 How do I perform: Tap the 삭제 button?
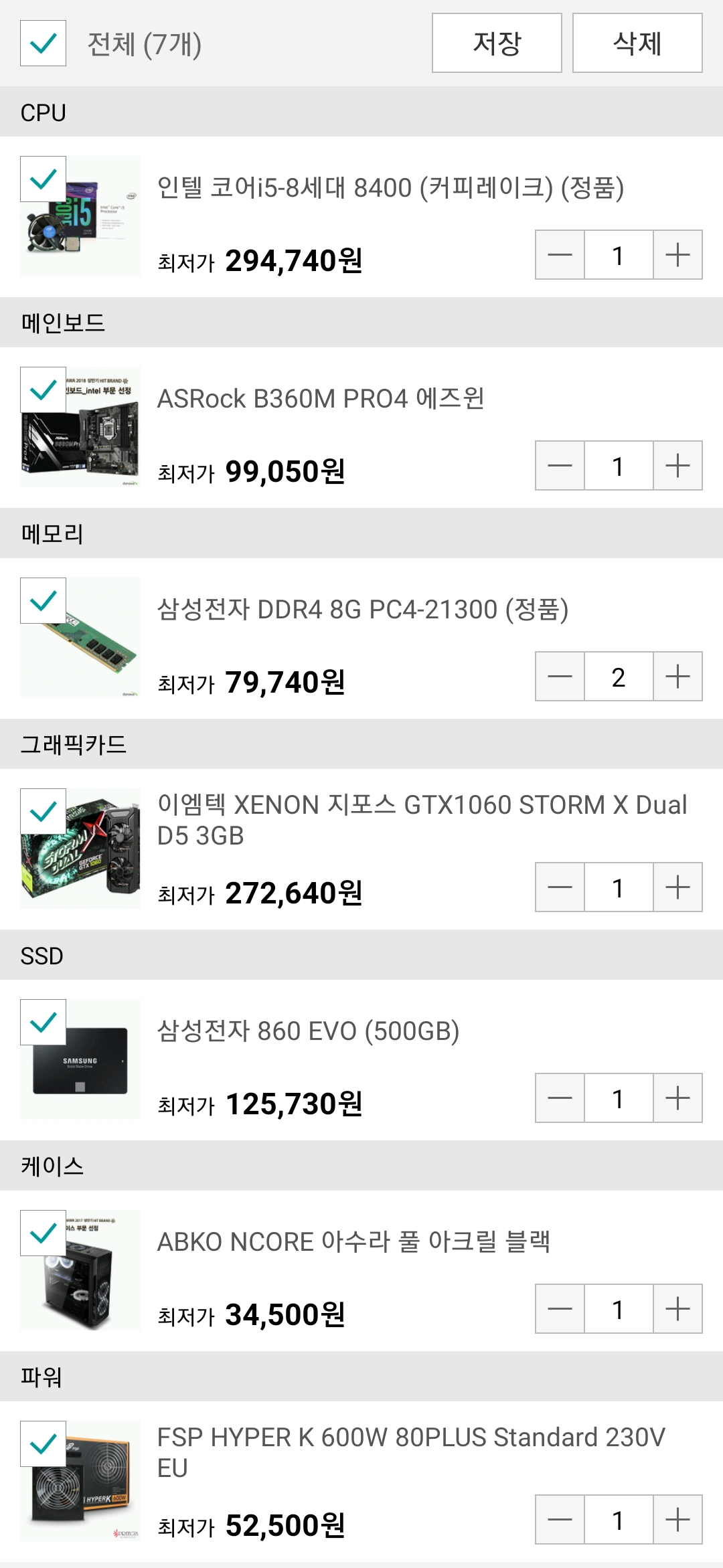pos(637,43)
